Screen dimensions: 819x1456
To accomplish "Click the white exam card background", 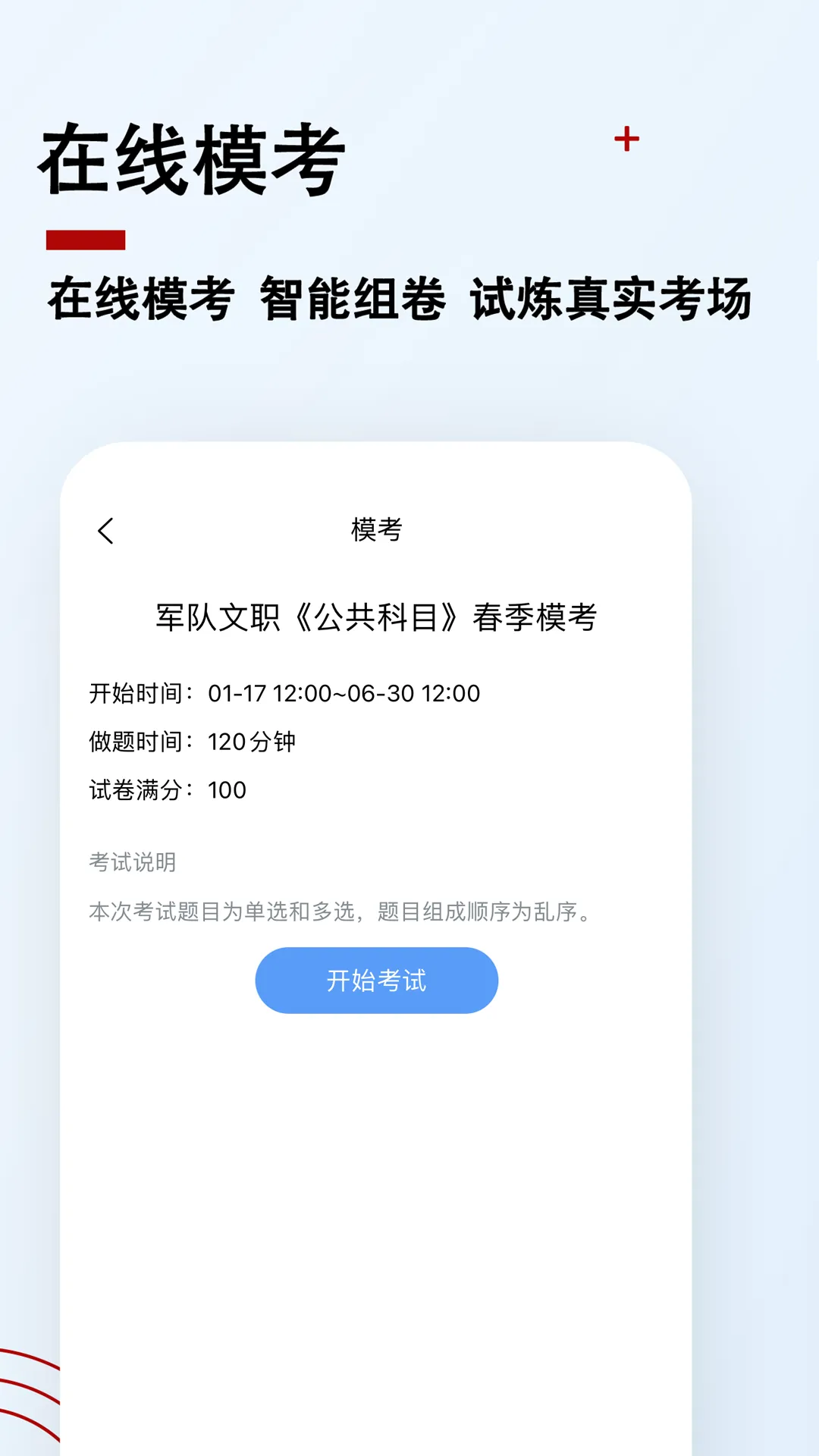I will (377, 1175).
